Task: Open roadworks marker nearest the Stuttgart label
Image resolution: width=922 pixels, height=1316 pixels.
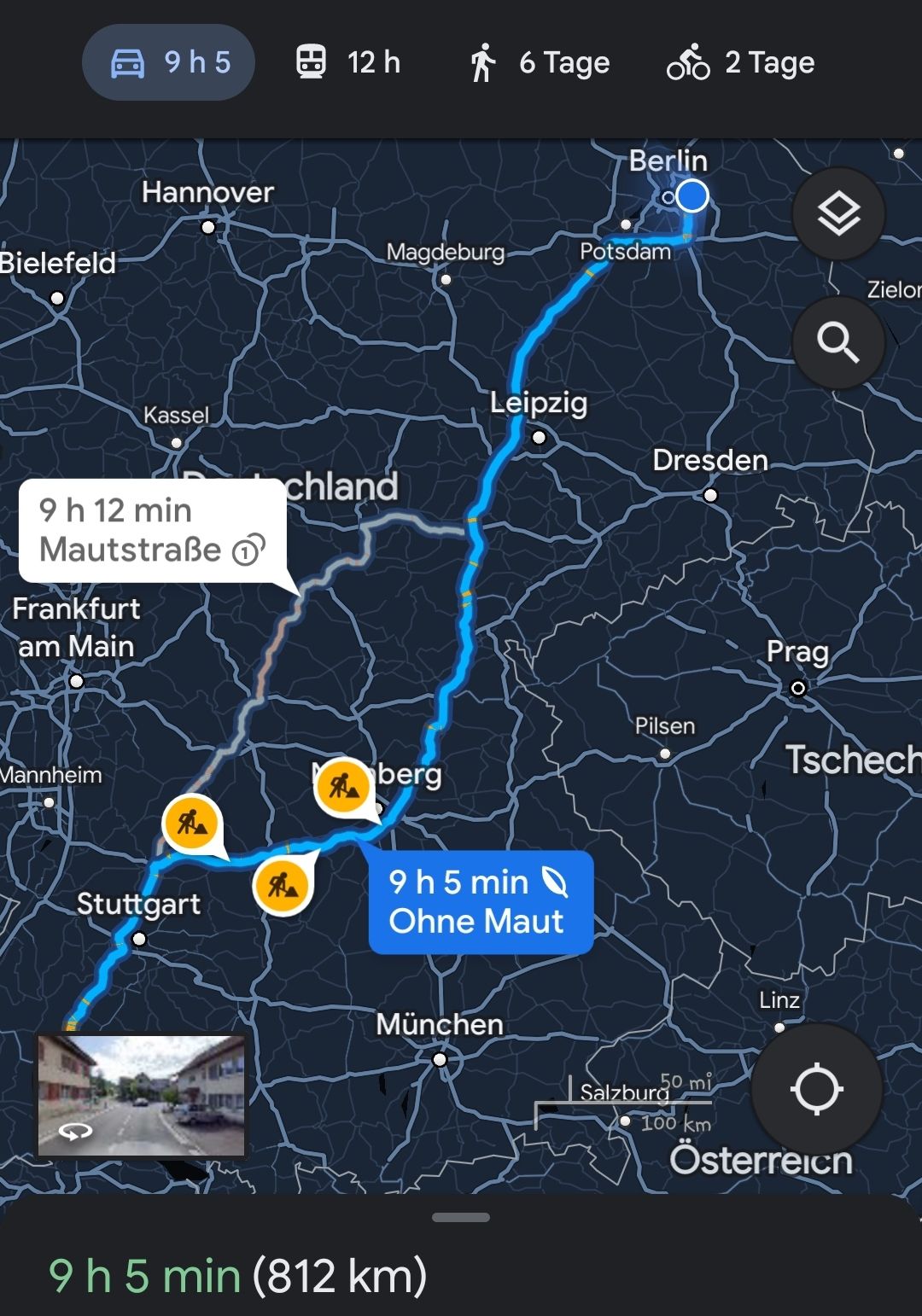Action: (x=190, y=823)
